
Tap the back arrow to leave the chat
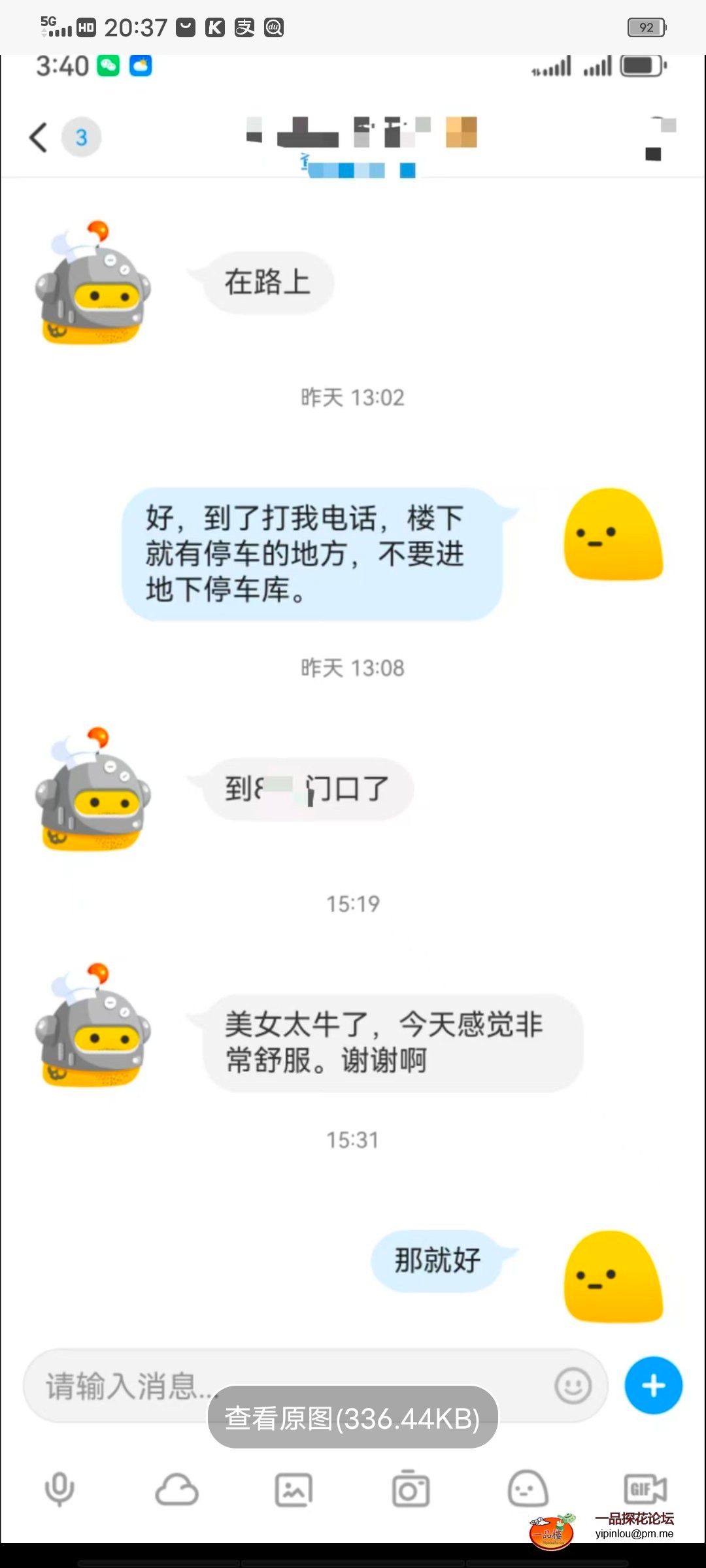pyautogui.click(x=37, y=138)
